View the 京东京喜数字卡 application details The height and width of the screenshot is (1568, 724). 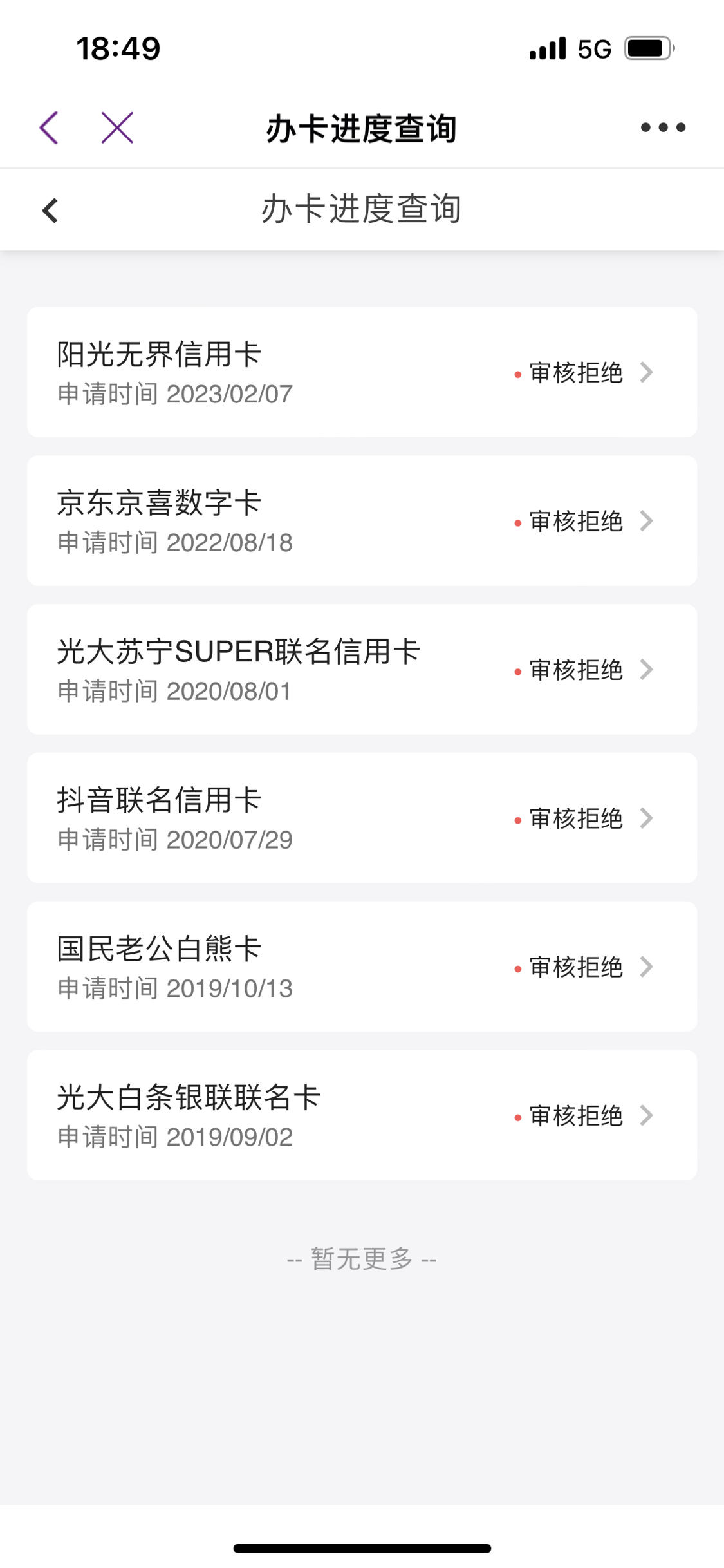[362, 521]
